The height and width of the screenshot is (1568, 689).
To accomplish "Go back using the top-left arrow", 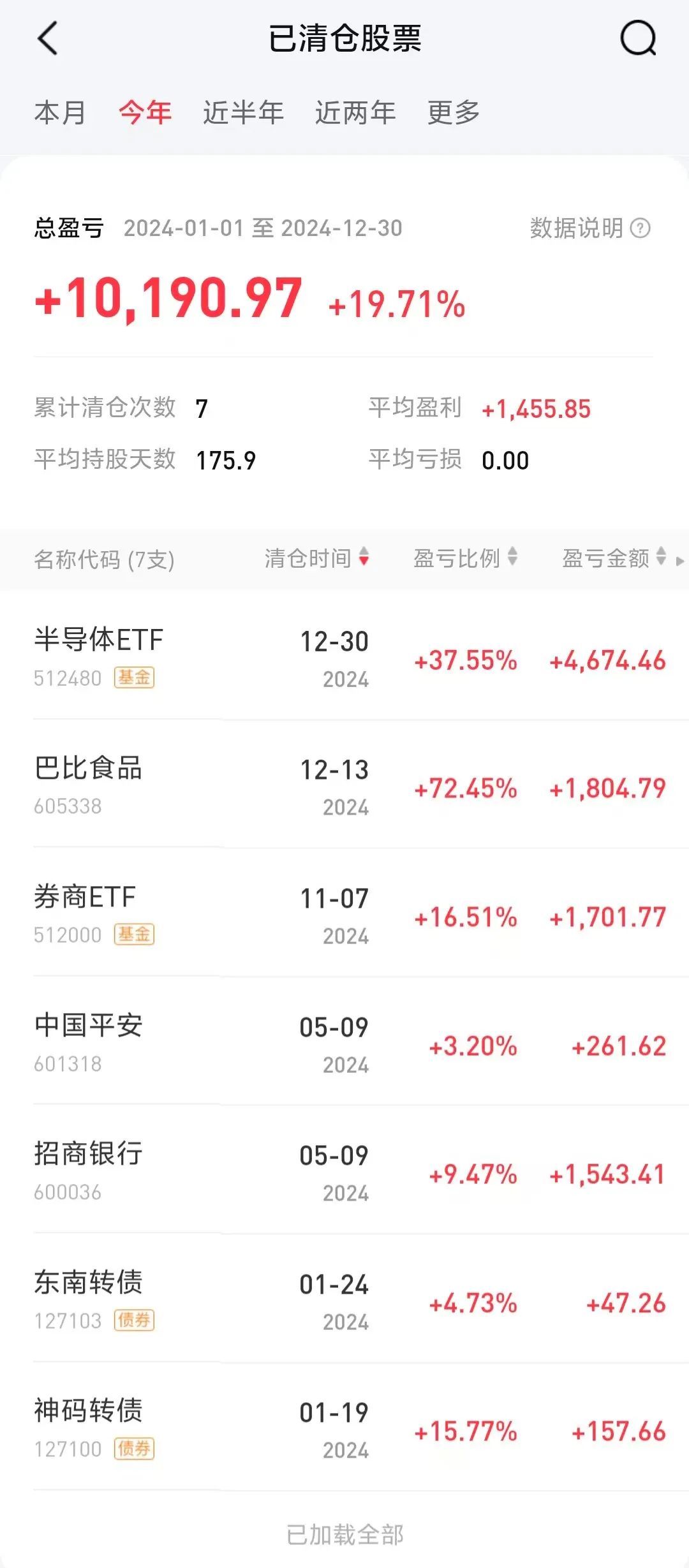I will 48,38.
